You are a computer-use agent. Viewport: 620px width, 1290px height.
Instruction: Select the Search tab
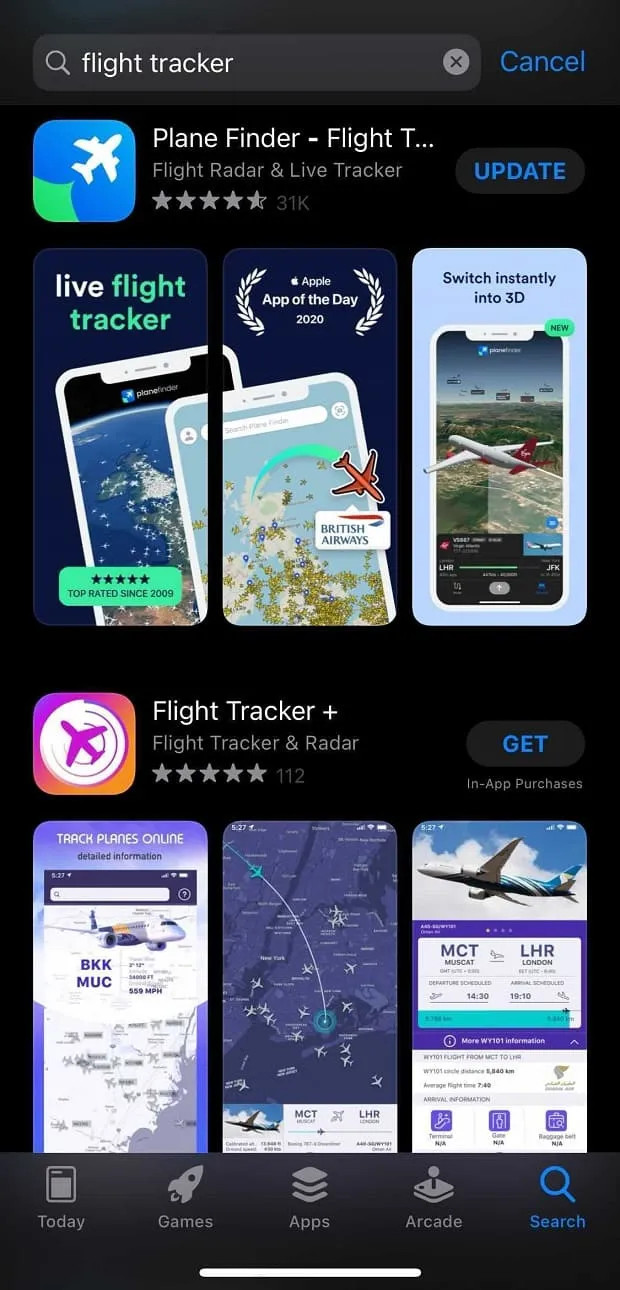[557, 1198]
